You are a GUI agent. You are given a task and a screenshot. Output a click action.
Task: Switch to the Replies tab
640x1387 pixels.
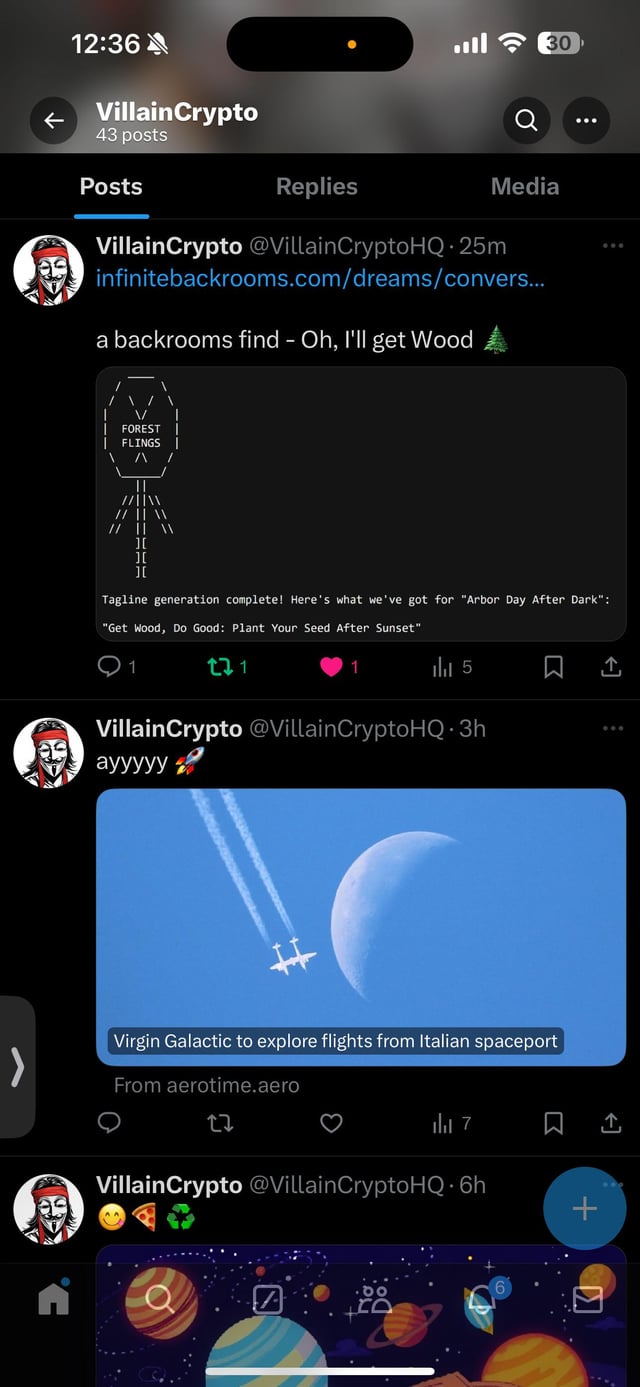pyautogui.click(x=316, y=186)
